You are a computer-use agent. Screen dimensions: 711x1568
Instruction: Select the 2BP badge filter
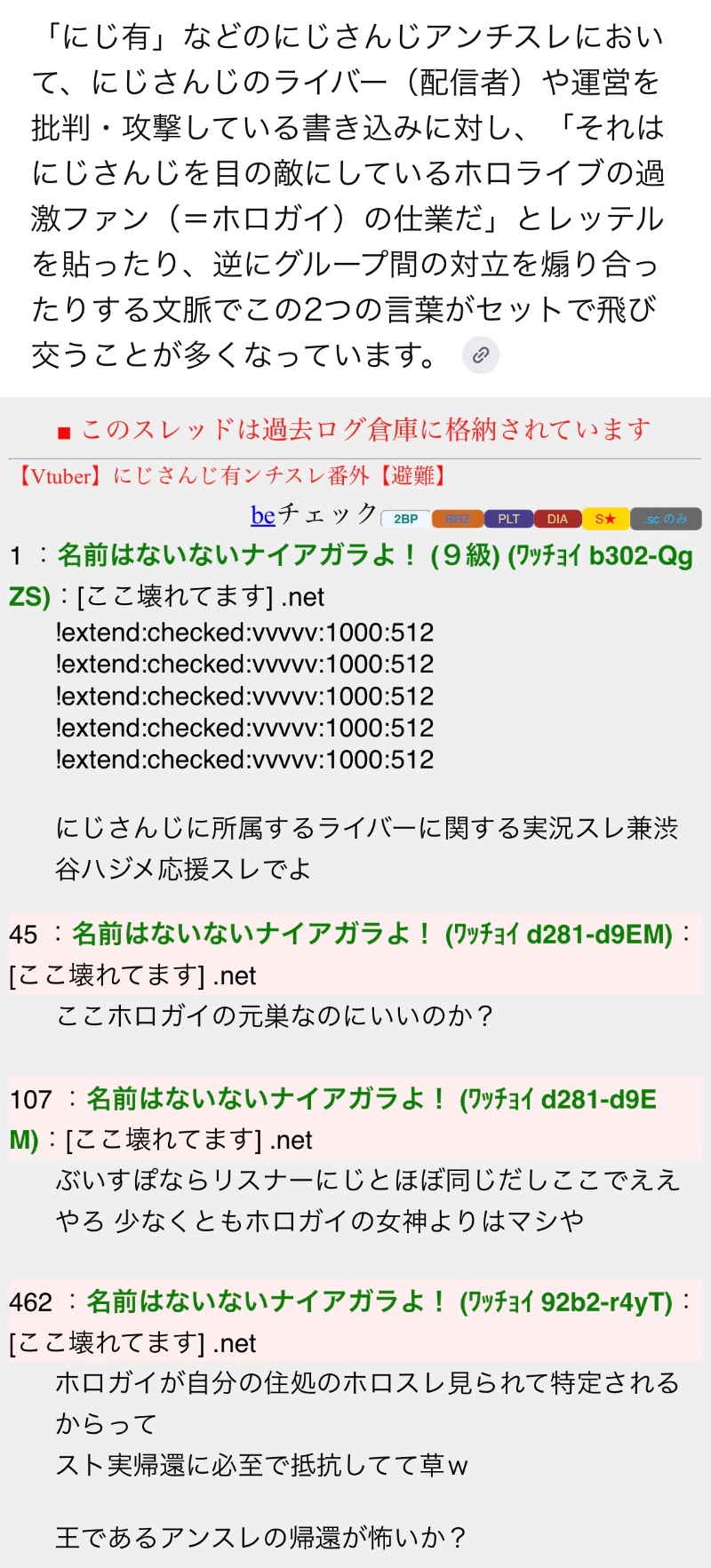[406, 519]
